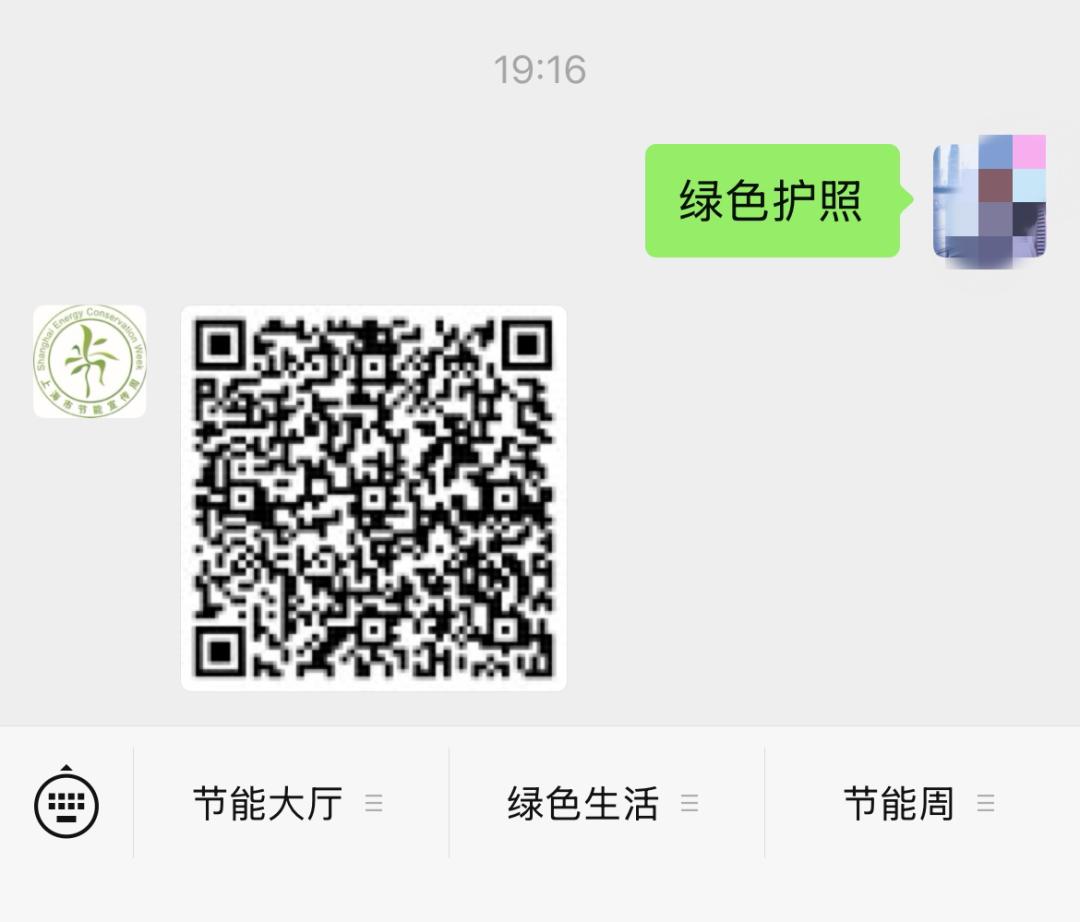Open the QR code image message
1080x922 pixels.
pyautogui.click(x=373, y=498)
